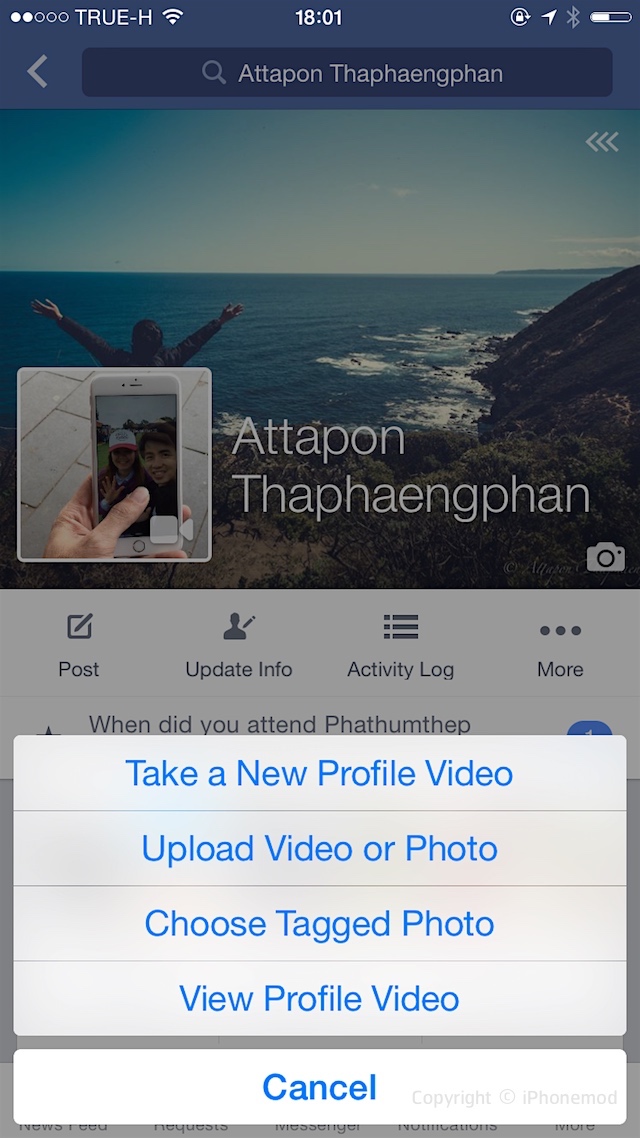Tap the Post button

point(79,646)
